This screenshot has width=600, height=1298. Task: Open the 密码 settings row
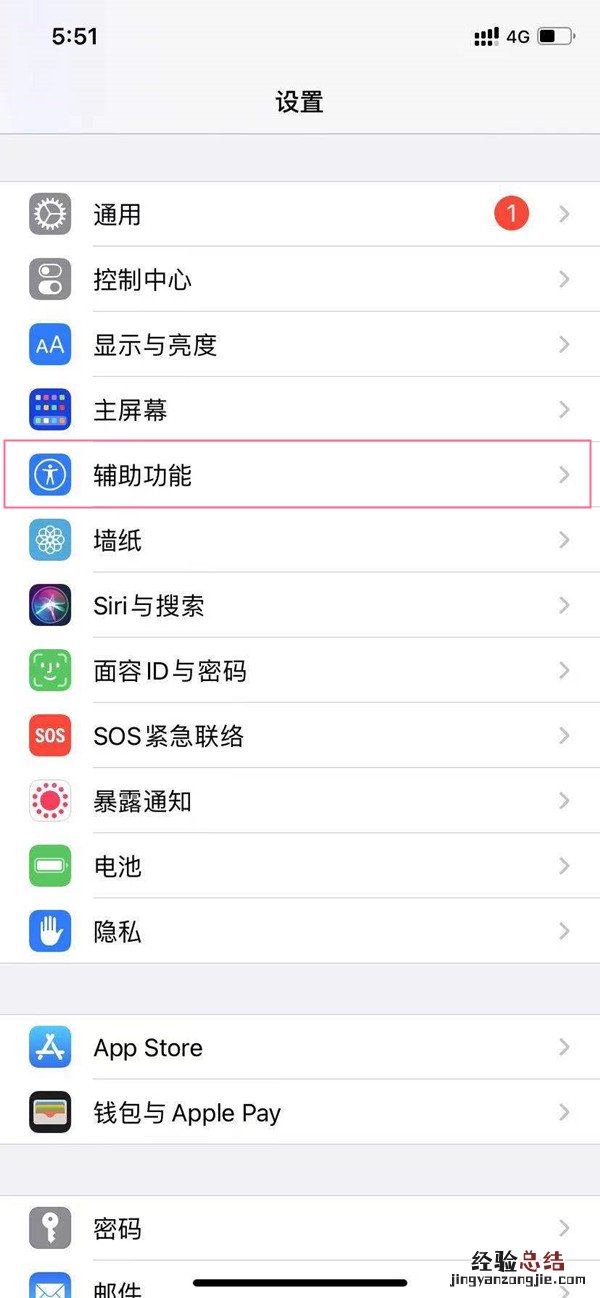tap(300, 1228)
